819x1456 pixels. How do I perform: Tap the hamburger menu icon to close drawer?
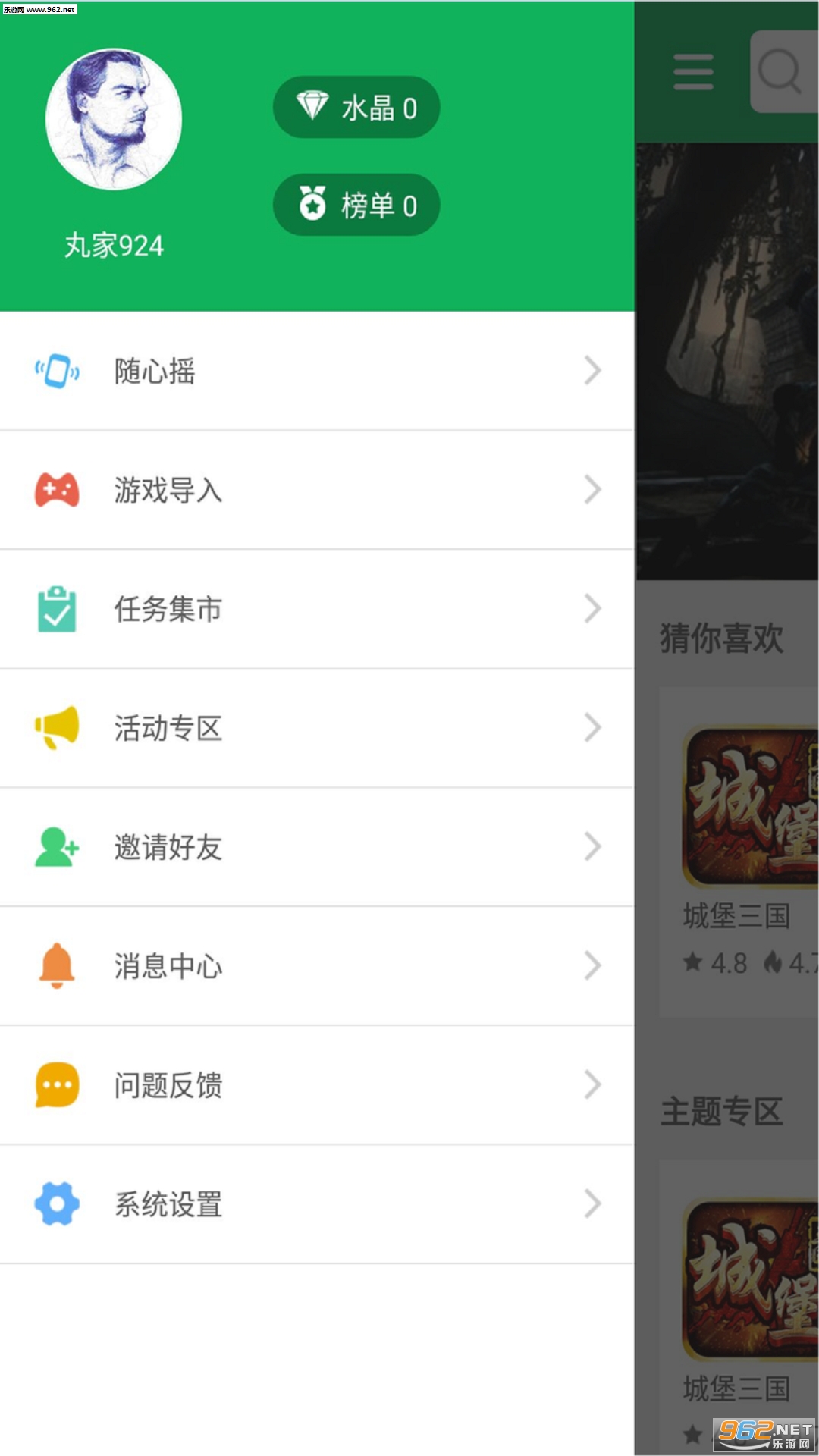(x=693, y=72)
